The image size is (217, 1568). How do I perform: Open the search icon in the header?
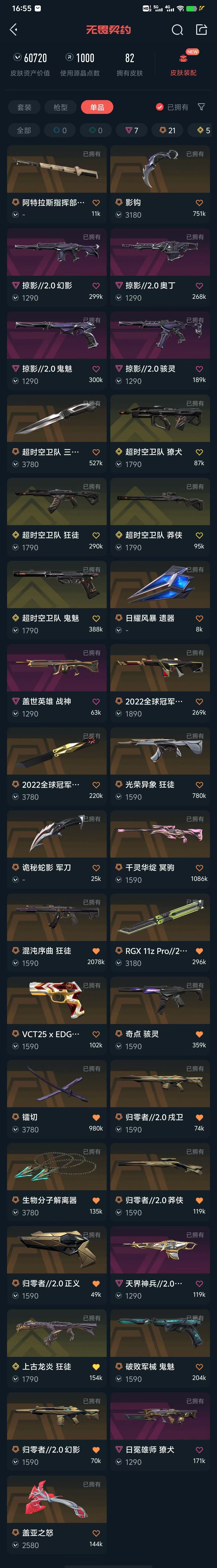tap(177, 30)
